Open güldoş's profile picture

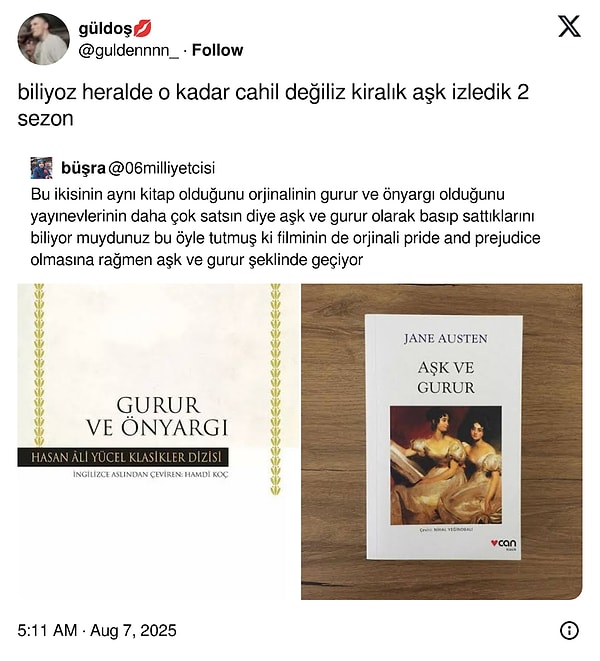pos(43,39)
